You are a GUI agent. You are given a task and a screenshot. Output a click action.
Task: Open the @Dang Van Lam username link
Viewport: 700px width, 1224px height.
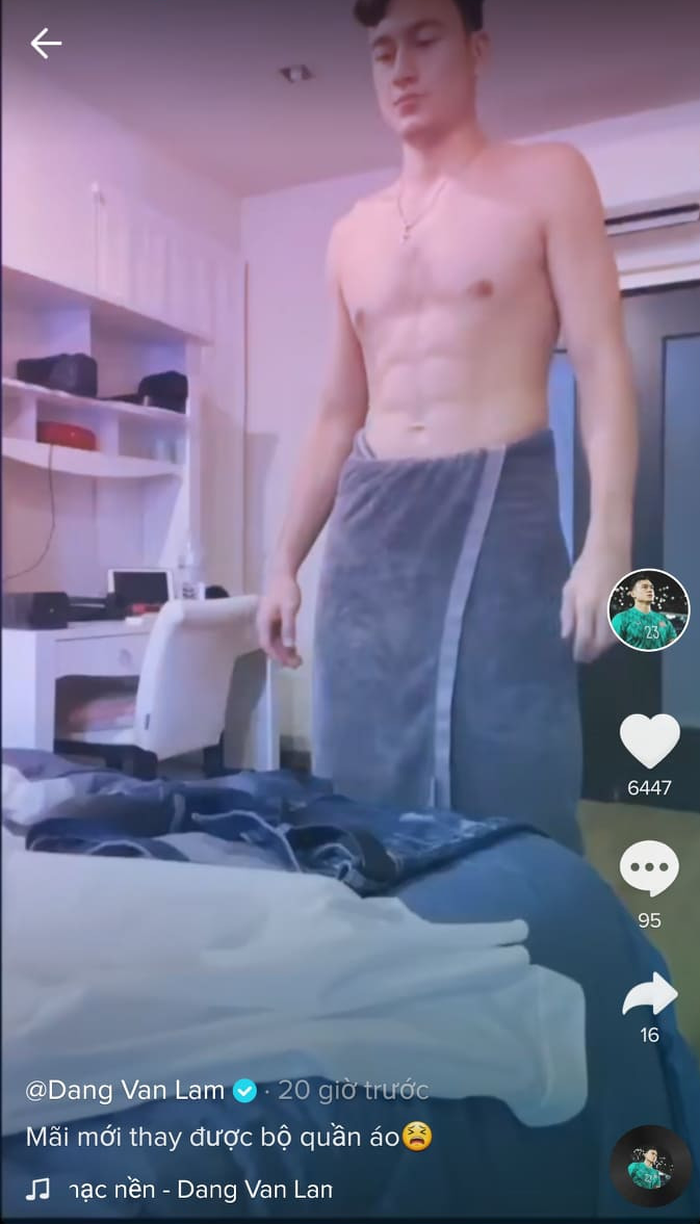(125, 1090)
